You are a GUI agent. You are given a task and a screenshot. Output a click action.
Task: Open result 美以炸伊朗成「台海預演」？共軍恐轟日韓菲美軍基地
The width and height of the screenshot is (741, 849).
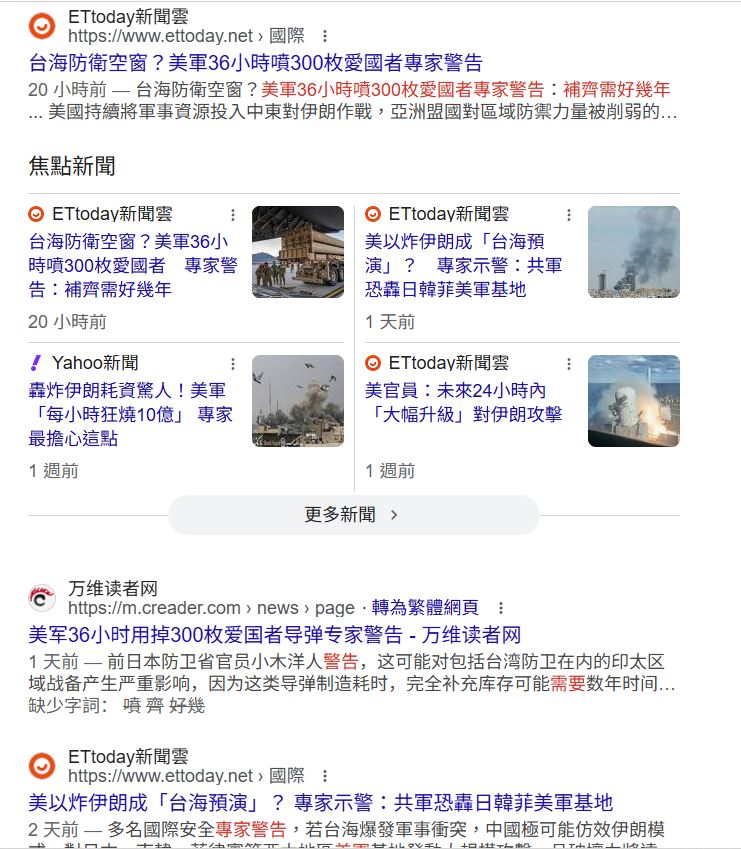pos(320,803)
